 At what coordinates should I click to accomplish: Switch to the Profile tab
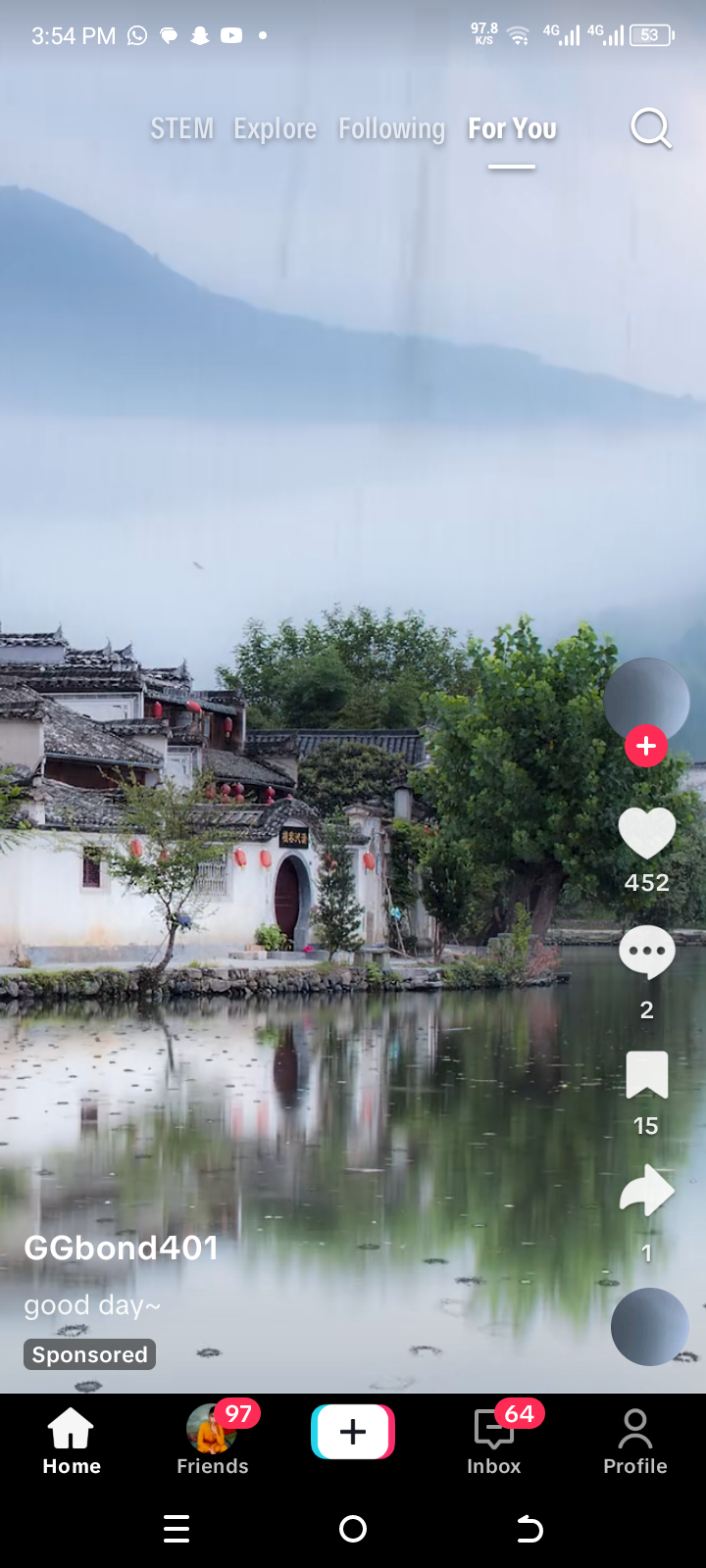(x=635, y=1440)
